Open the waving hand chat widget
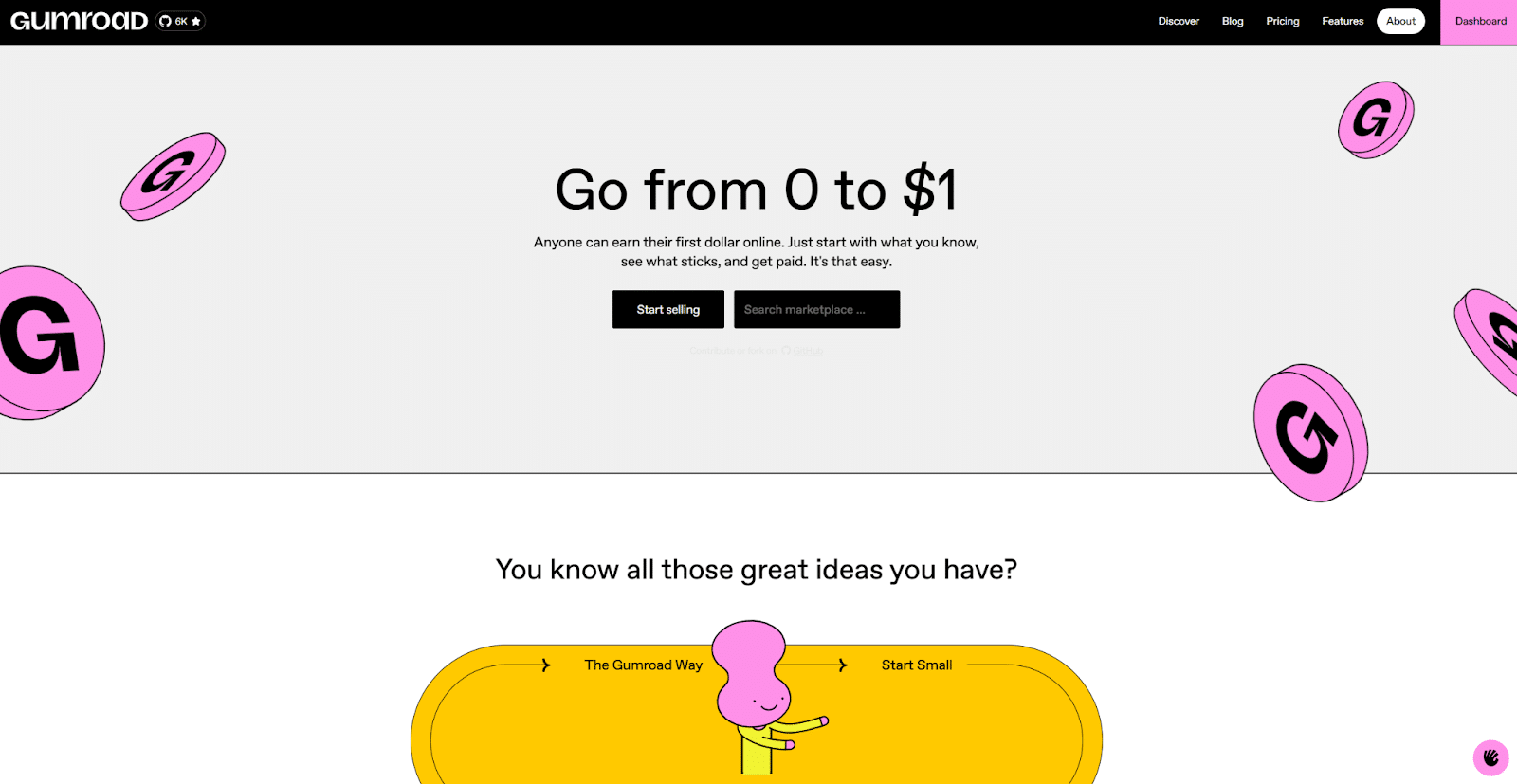Screen dimensions: 1517x784 (x=1490, y=757)
